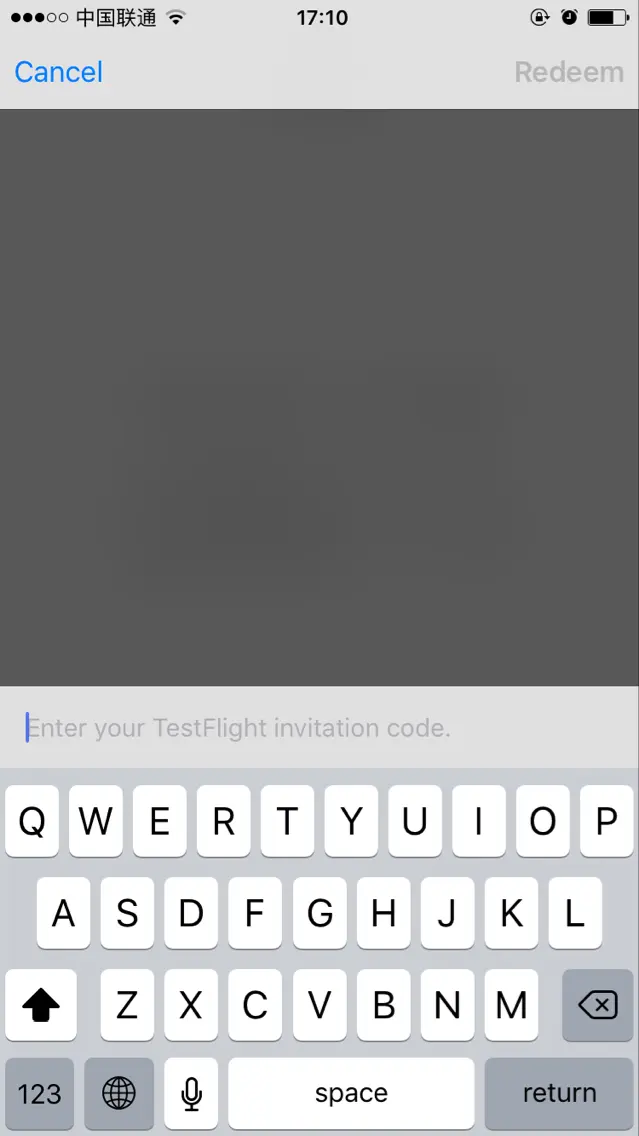Tap the Redeem button
The width and height of the screenshot is (639, 1136).
(569, 72)
